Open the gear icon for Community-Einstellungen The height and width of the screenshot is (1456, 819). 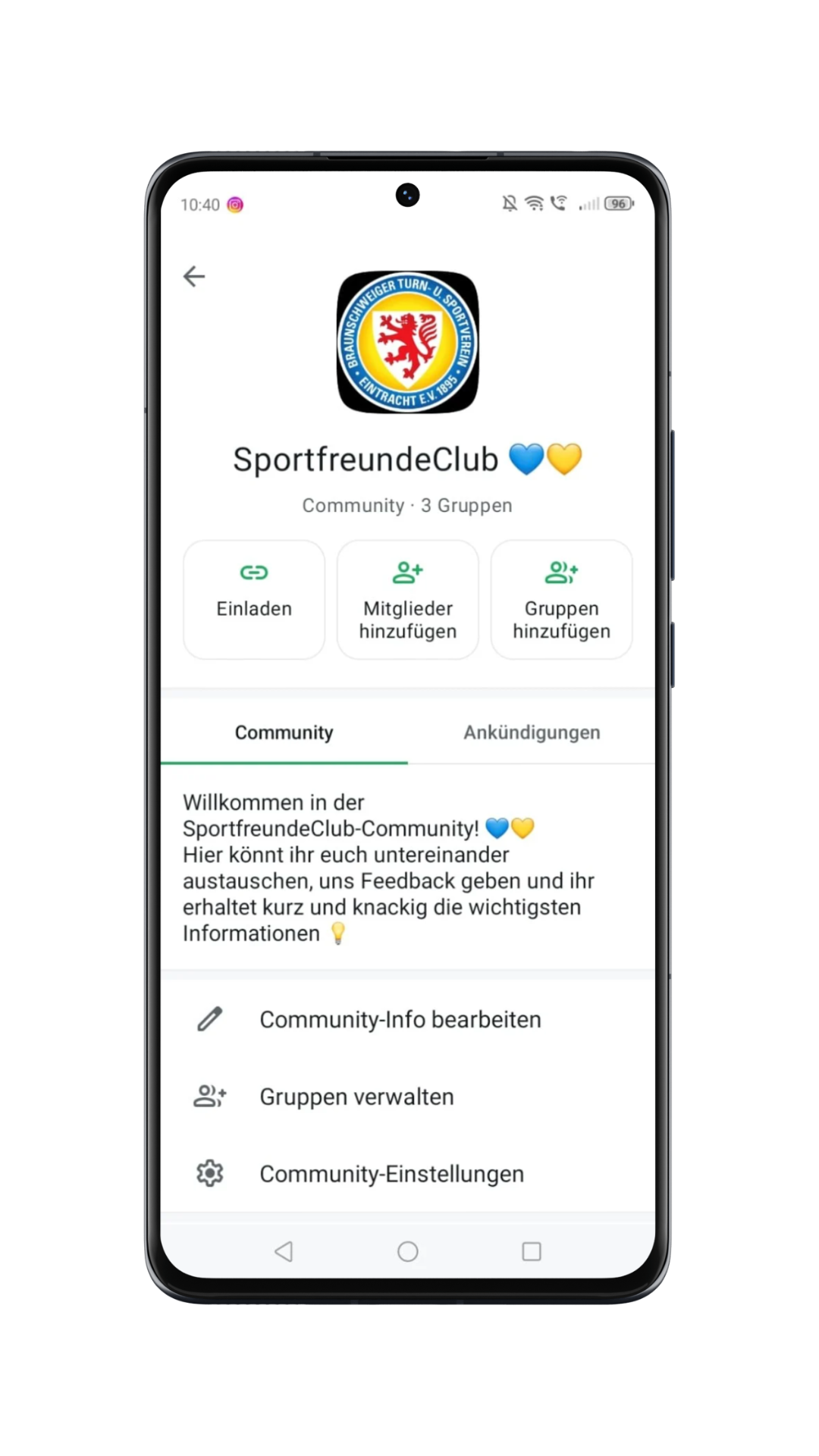[209, 1173]
